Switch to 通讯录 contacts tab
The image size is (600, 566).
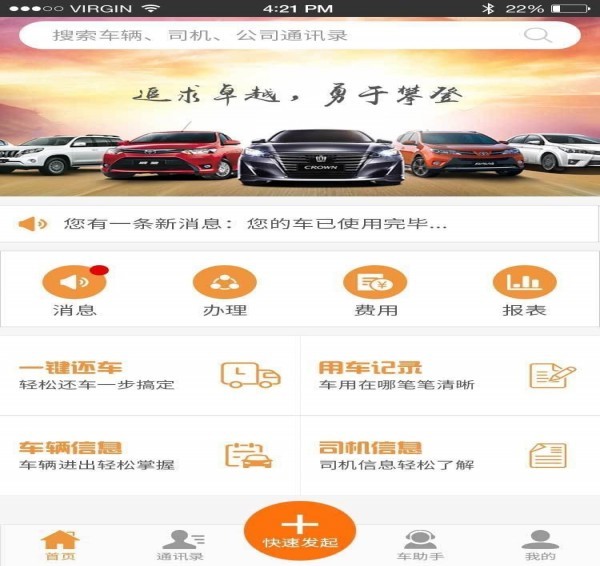tap(180, 546)
